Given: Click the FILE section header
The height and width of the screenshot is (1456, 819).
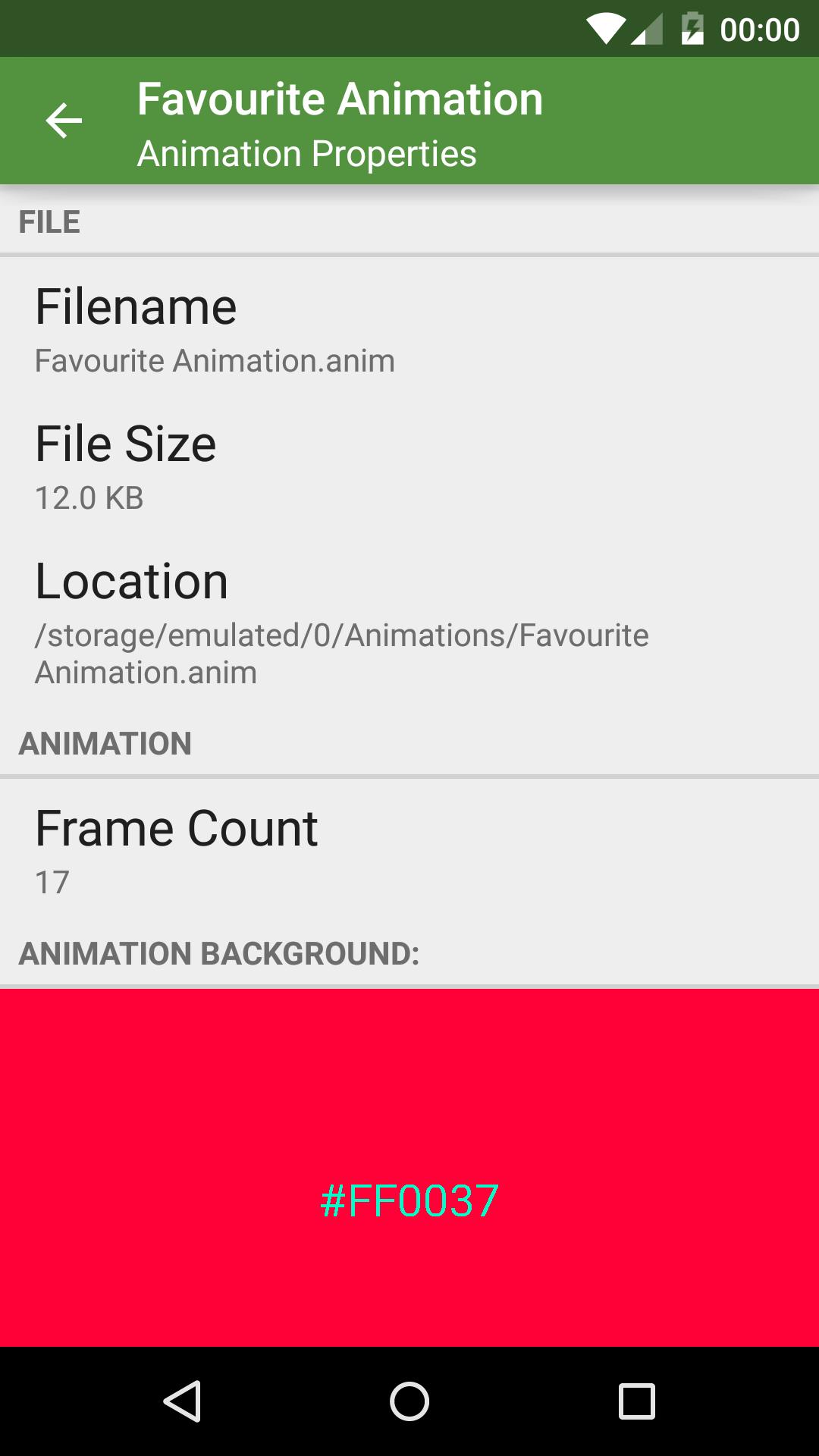Looking at the screenshot, I should tap(50, 221).
